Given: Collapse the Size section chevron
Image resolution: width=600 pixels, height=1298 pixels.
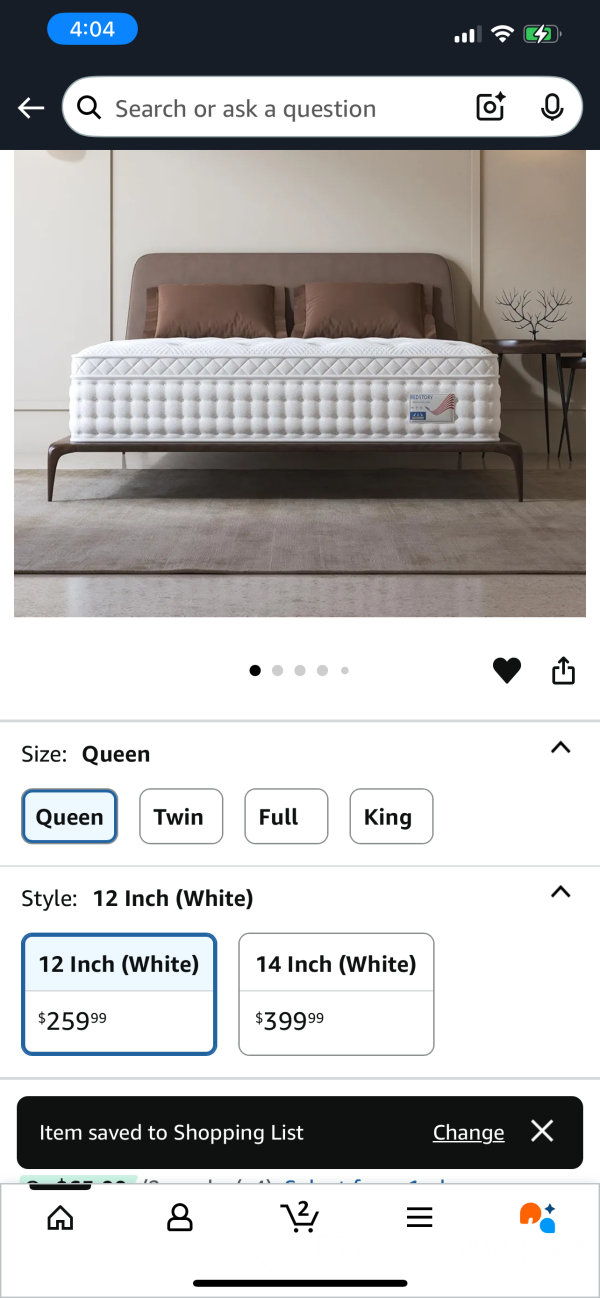Looking at the screenshot, I should pos(561,748).
